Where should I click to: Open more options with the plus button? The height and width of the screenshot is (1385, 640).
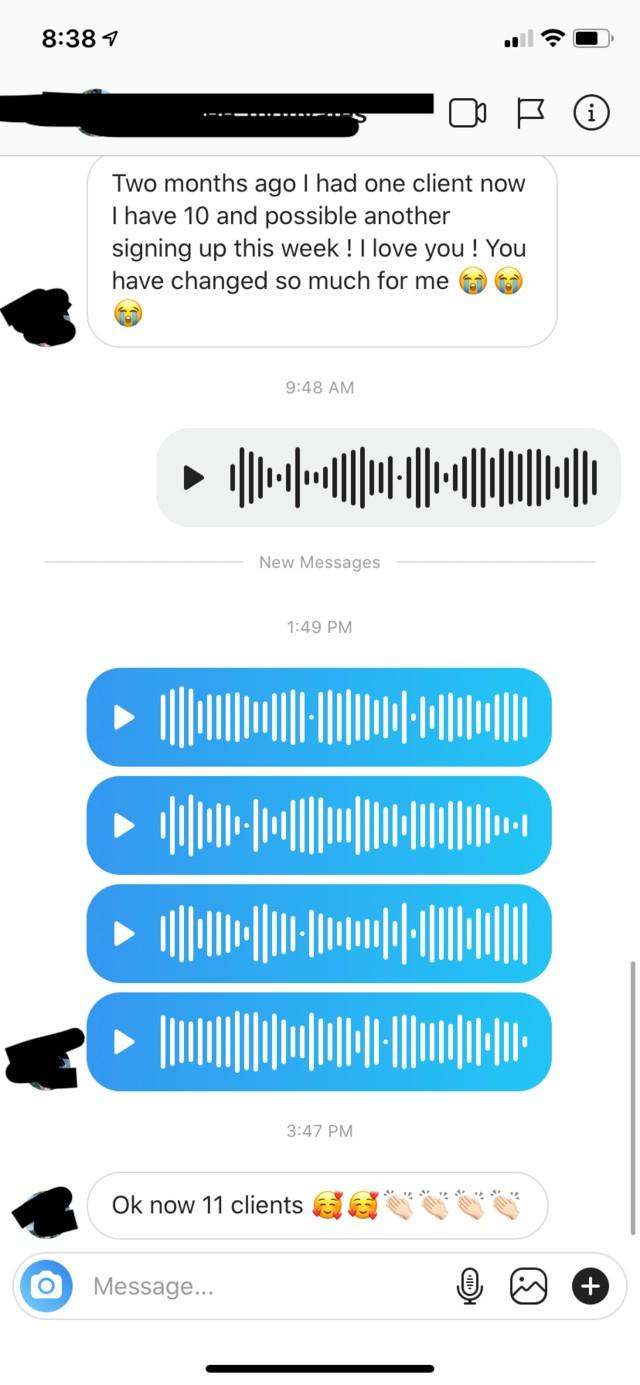pos(590,1286)
